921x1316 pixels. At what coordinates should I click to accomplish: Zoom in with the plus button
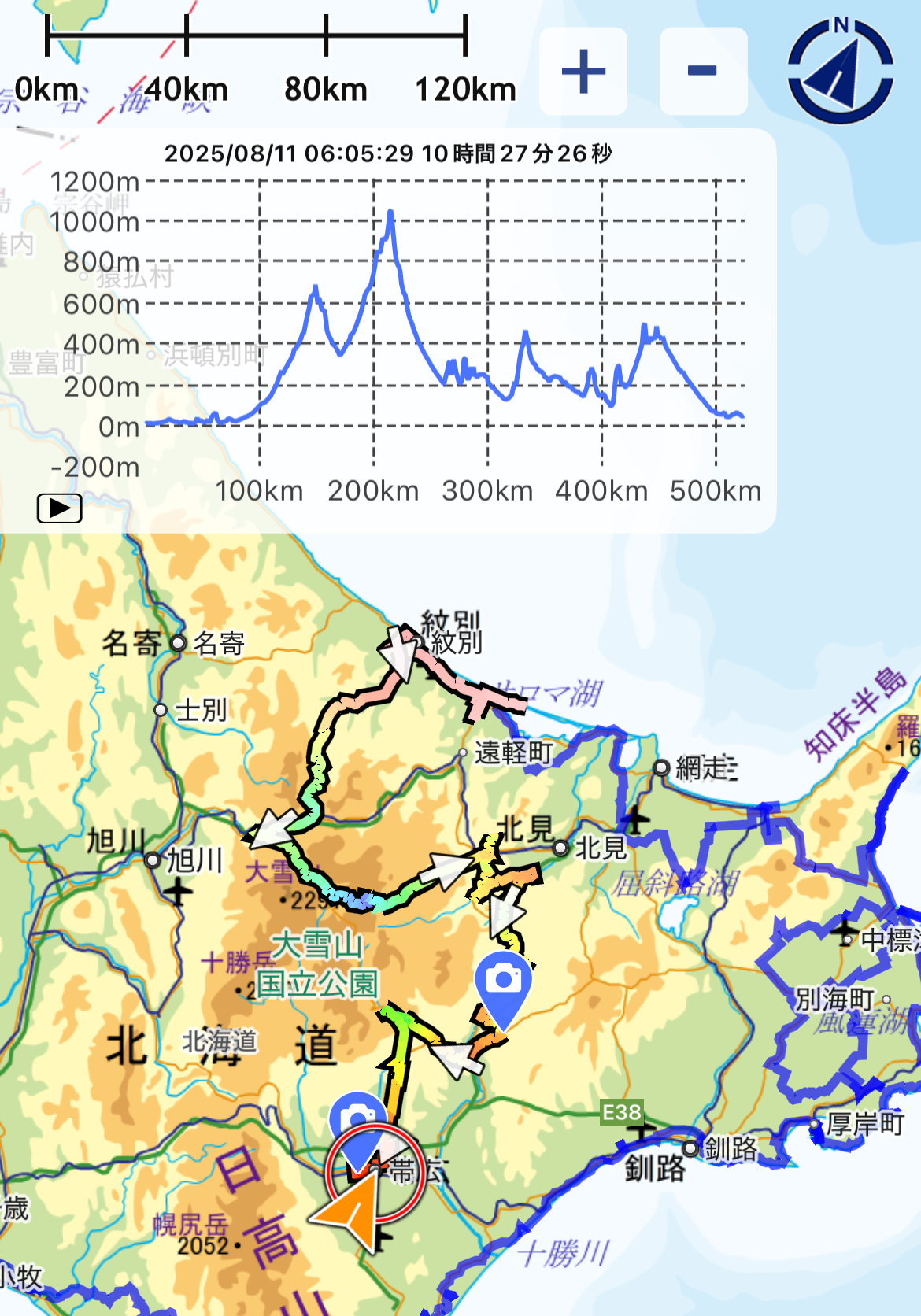click(x=583, y=72)
